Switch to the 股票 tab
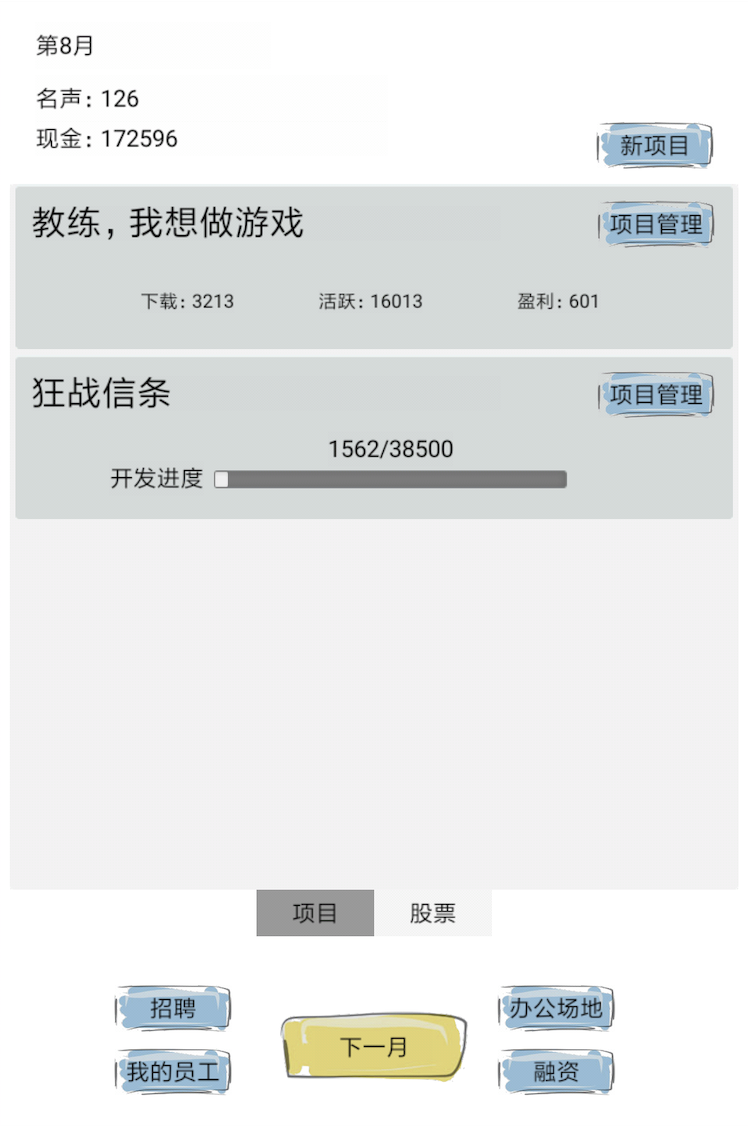Viewport: 748px width, 1126px height. [433, 913]
